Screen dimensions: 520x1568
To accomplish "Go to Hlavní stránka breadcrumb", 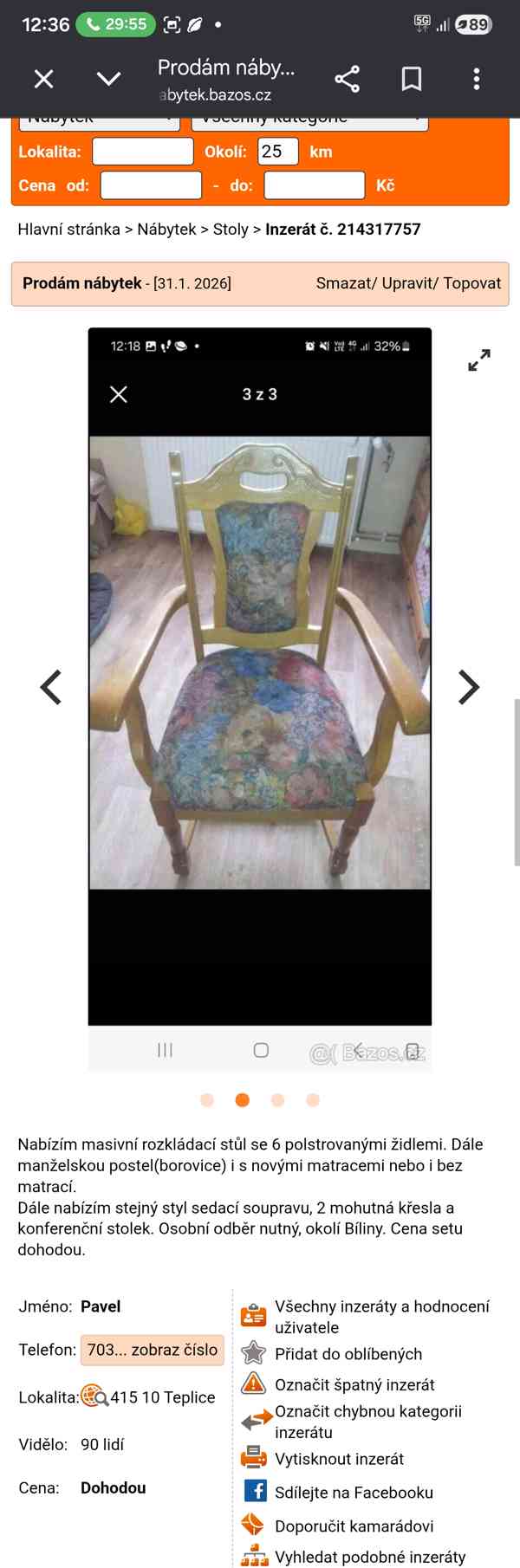I will [x=68, y=230].
